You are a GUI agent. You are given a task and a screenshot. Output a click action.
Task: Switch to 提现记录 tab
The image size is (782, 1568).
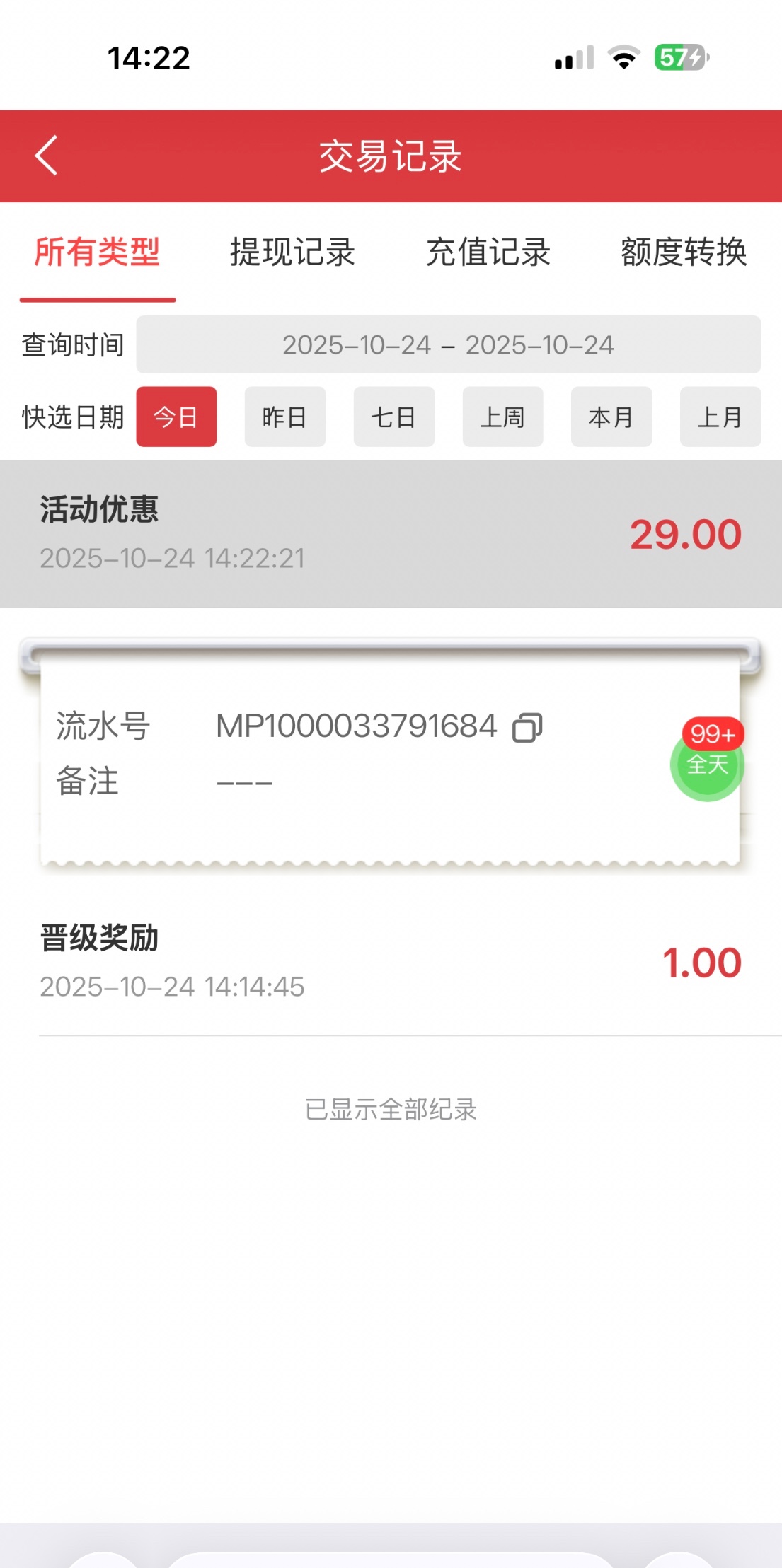click(292, 252)
